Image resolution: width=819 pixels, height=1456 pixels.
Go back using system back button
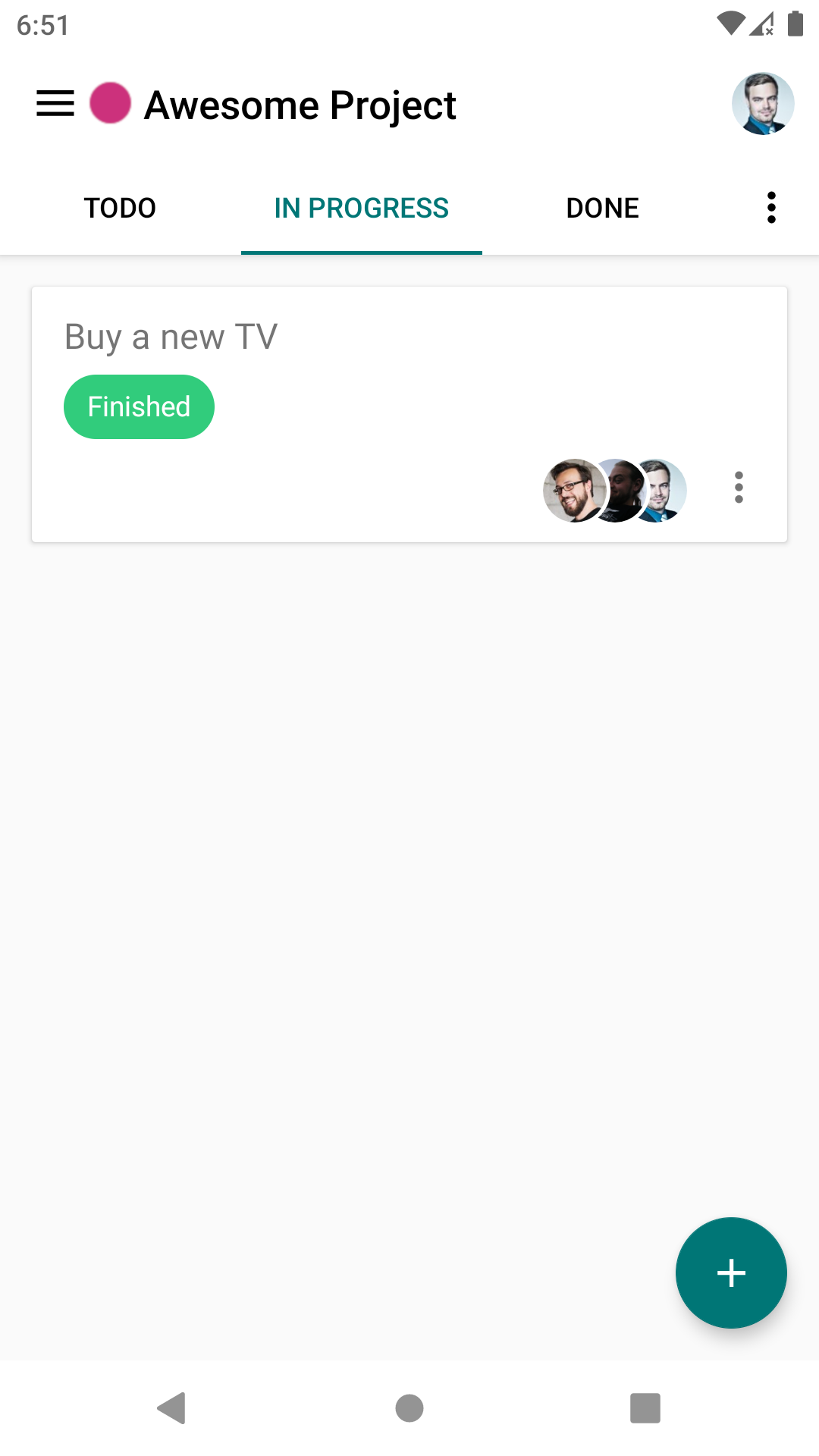tap(172, 1408)
